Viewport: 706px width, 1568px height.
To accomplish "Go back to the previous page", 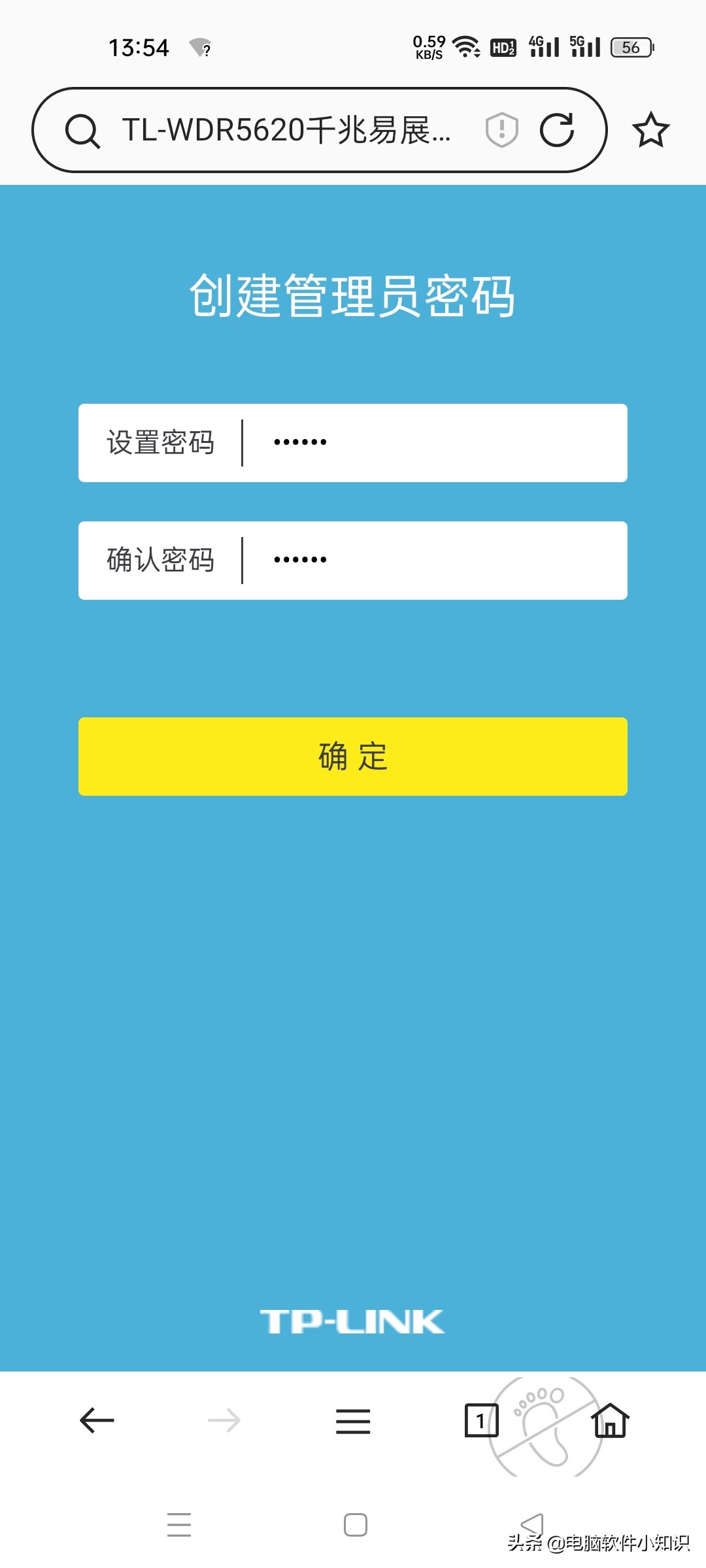I will [97, 1420].
